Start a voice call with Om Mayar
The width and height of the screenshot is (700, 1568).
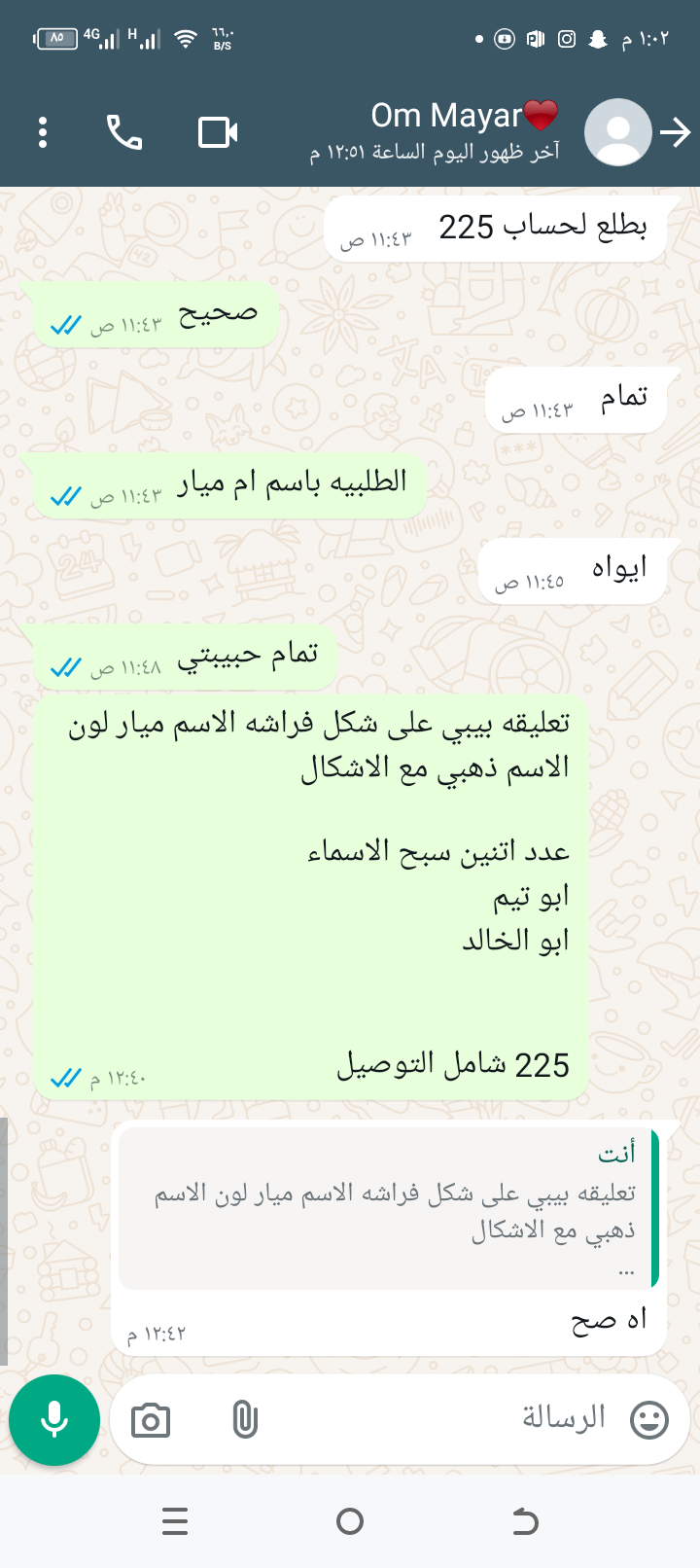point(124,132)
